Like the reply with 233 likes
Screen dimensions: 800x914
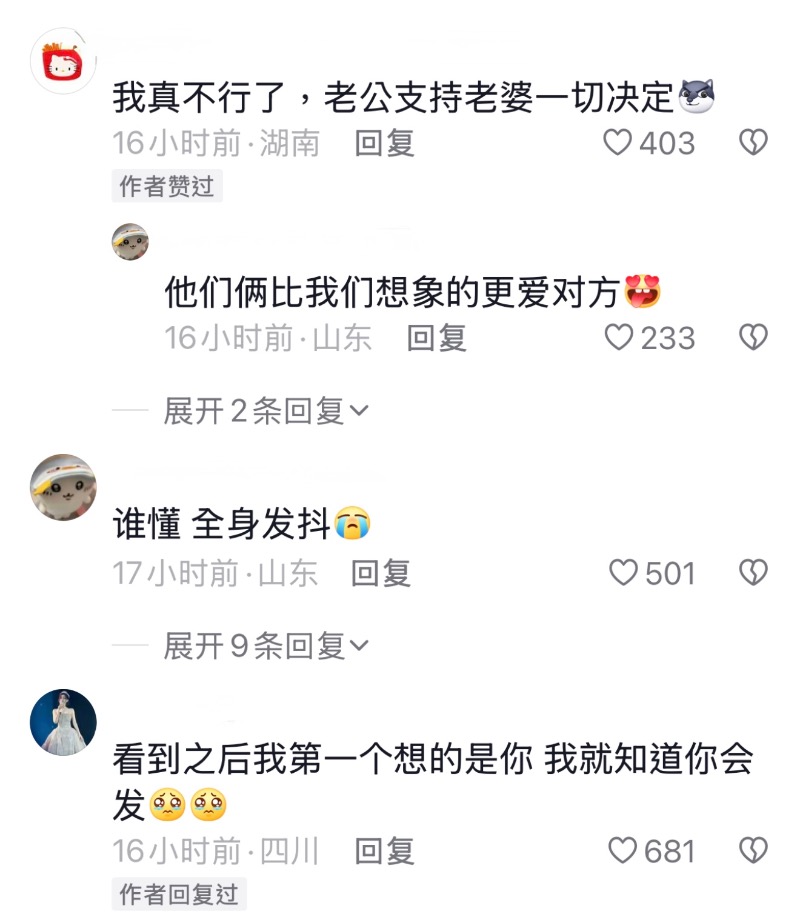620,338
